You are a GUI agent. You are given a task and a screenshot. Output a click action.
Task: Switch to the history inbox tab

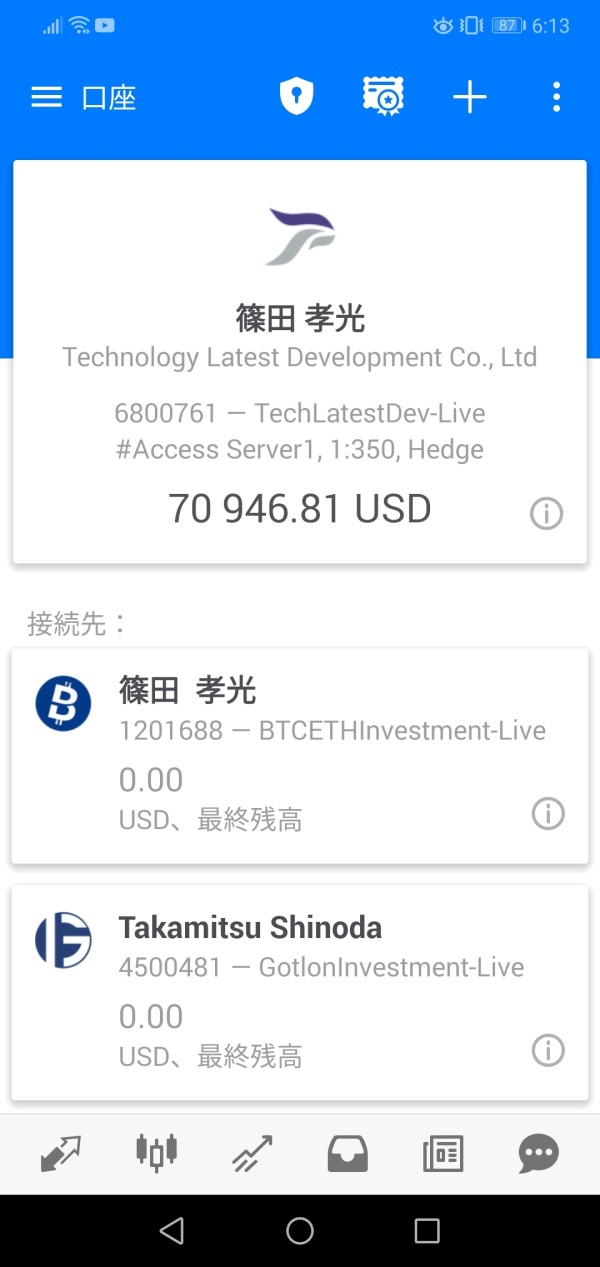coord(348,1154)
